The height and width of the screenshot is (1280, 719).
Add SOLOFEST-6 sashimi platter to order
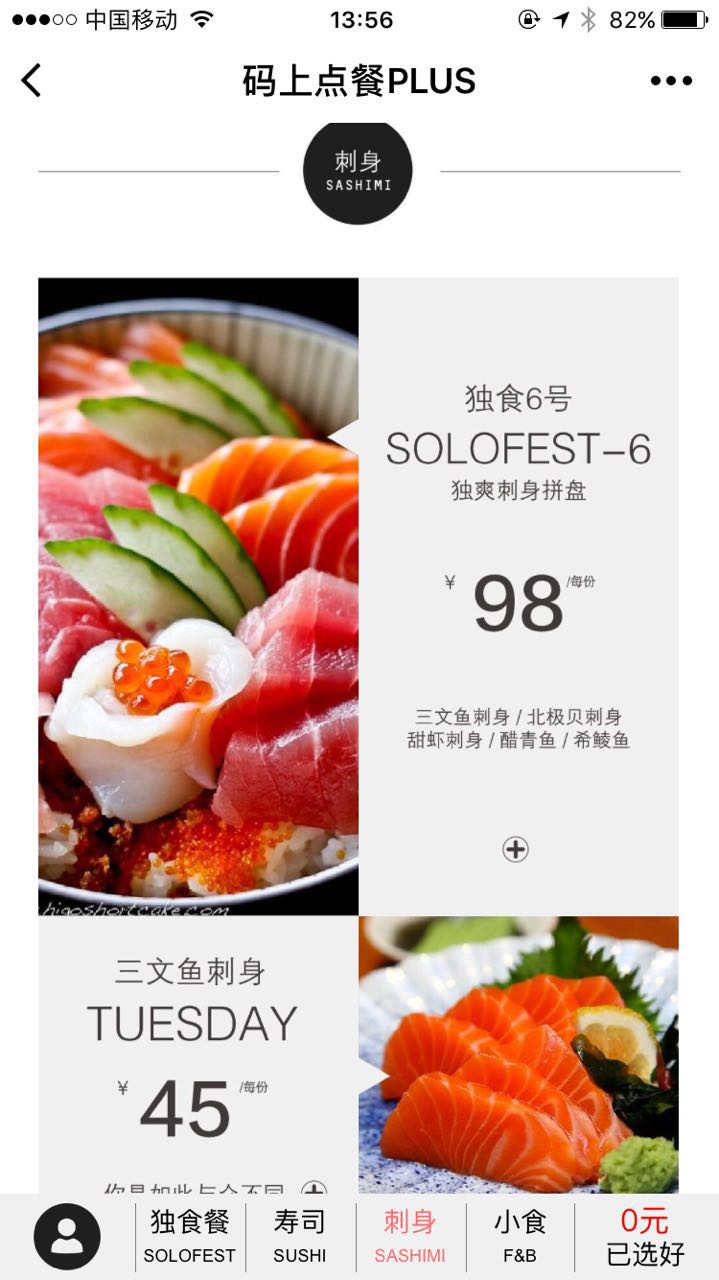(515, 850)
